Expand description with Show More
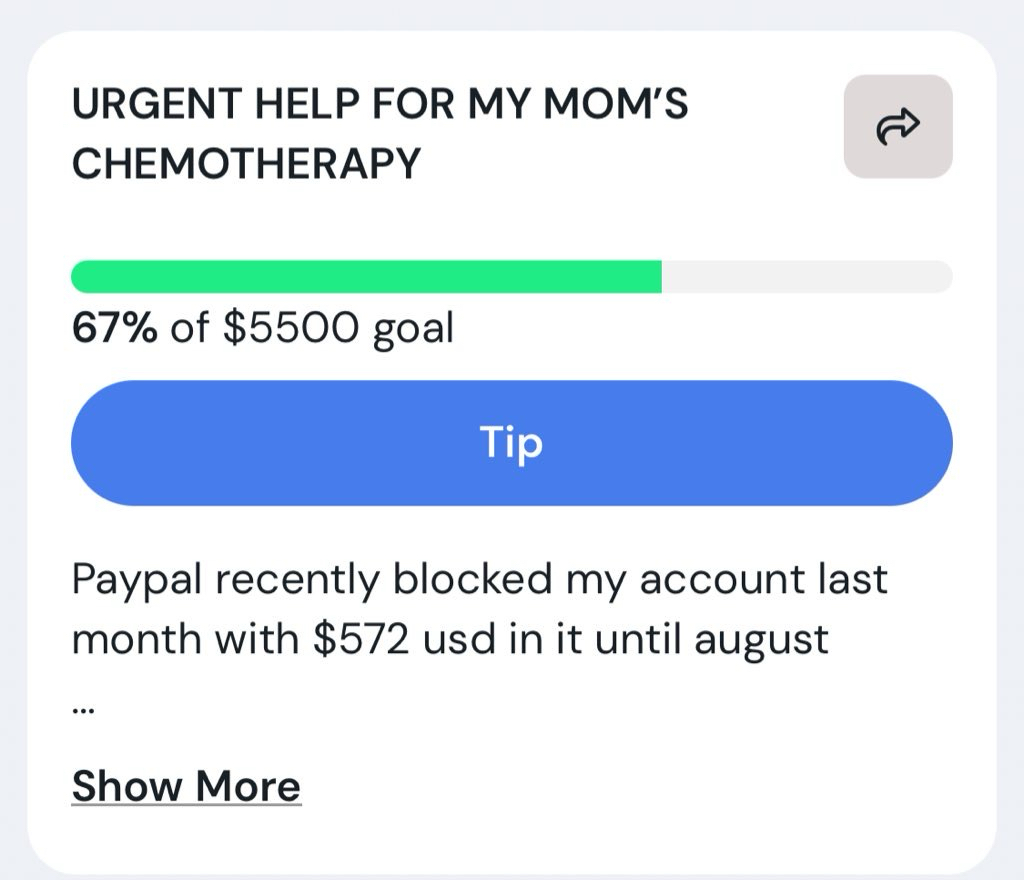This screenshot has width=1024, height=880. tap(186, 786)
